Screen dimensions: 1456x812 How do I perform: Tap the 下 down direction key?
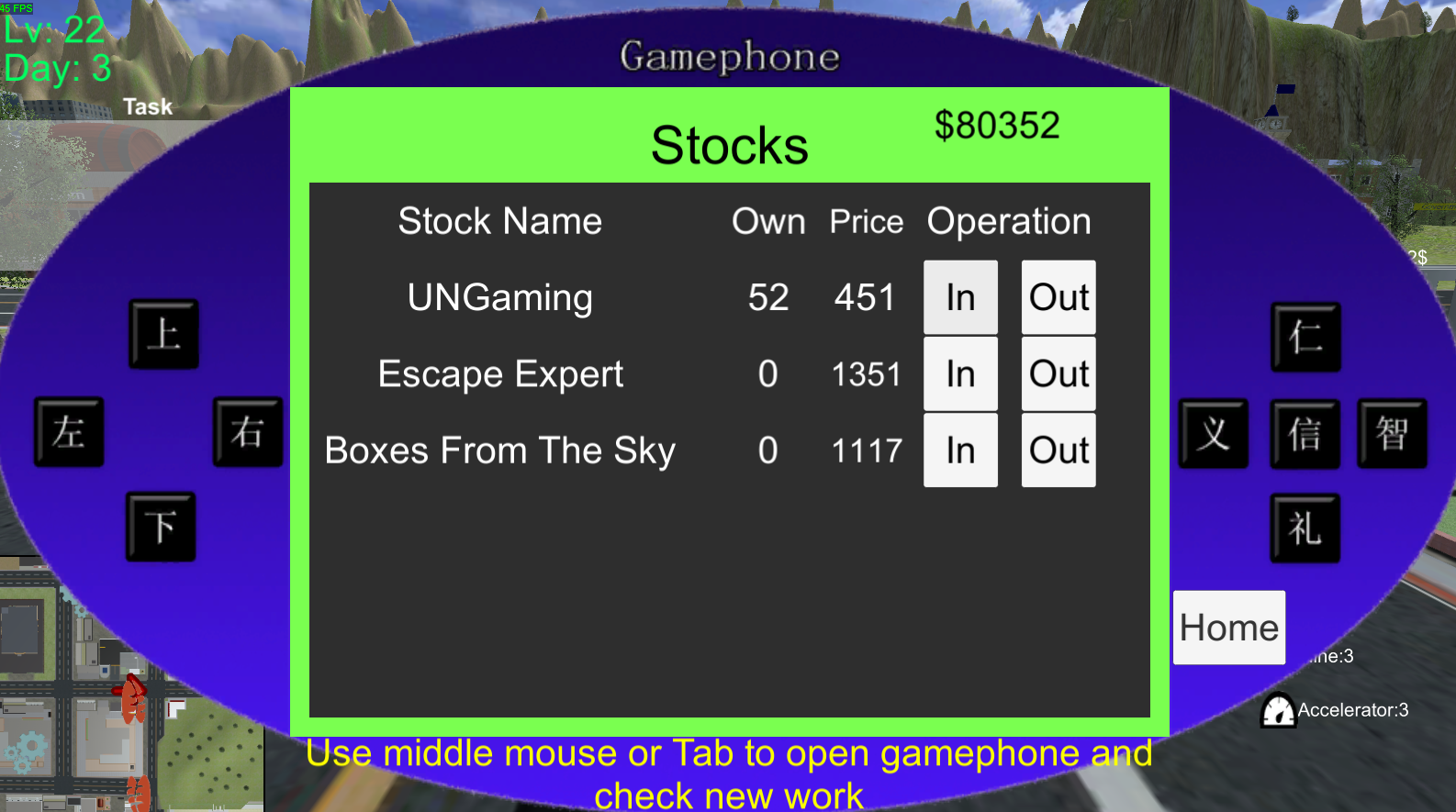161,527
